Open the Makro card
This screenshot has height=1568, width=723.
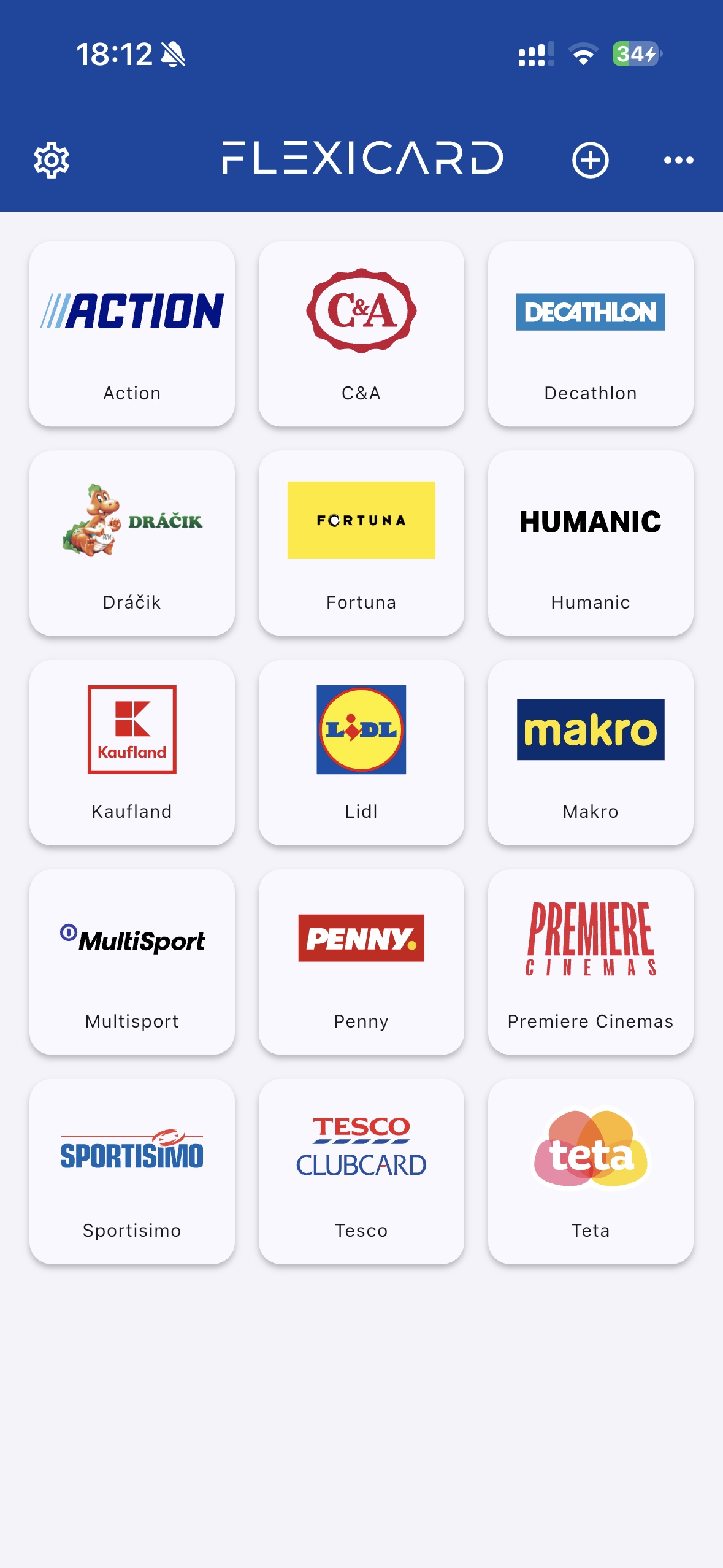(591, 753)
